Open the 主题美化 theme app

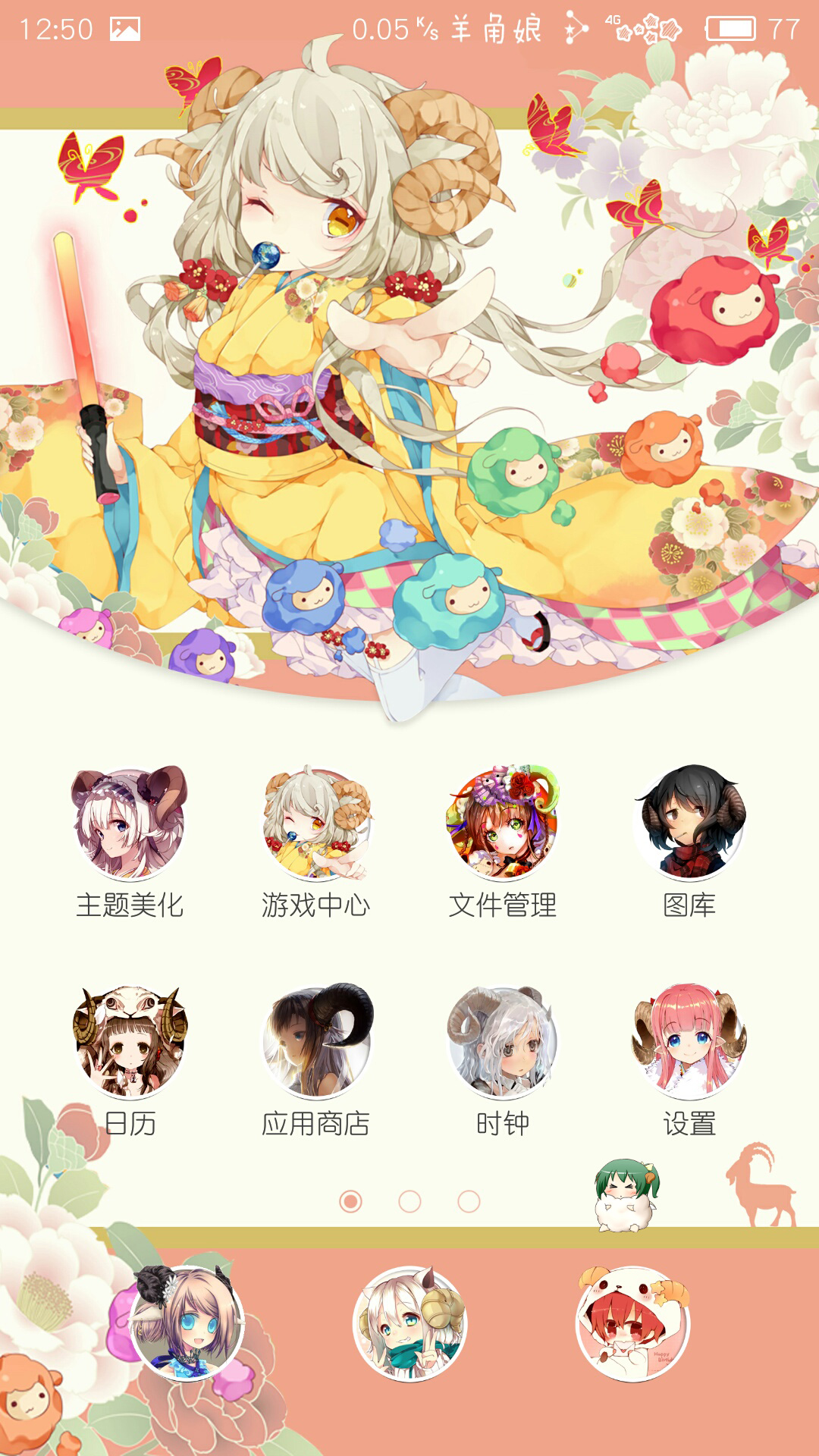click(130, 823)
